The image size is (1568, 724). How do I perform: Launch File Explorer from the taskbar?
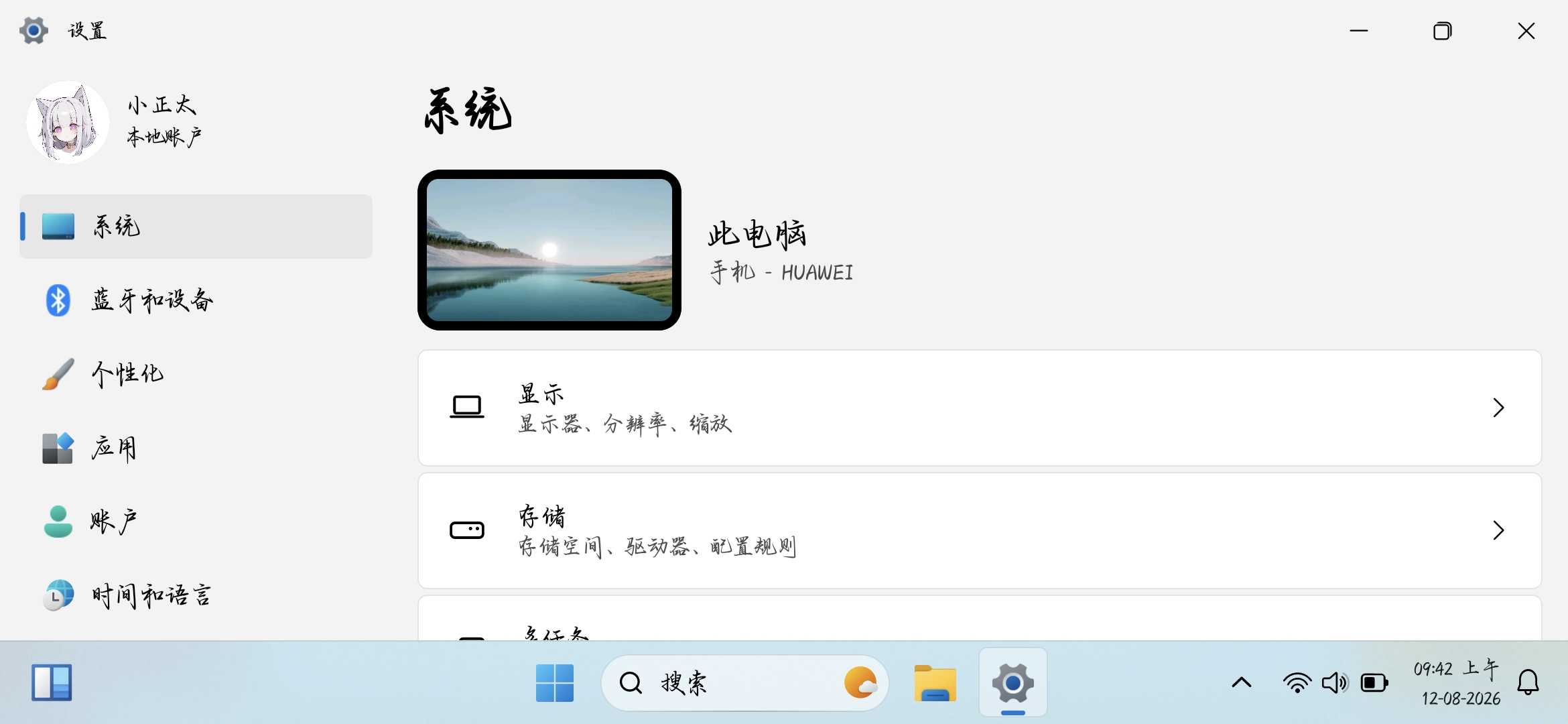pyautogui.click(x=935, y=683)
